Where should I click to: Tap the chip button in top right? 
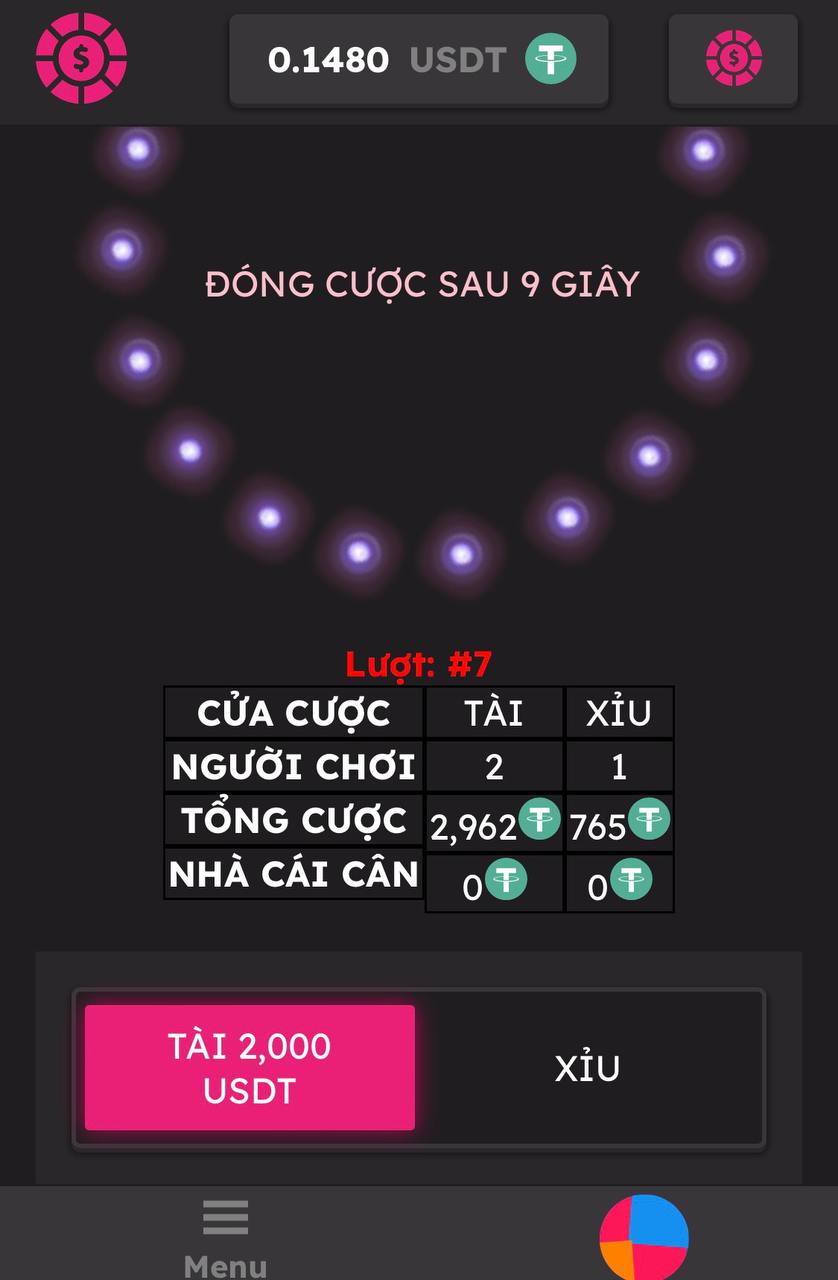pos(733,59)
